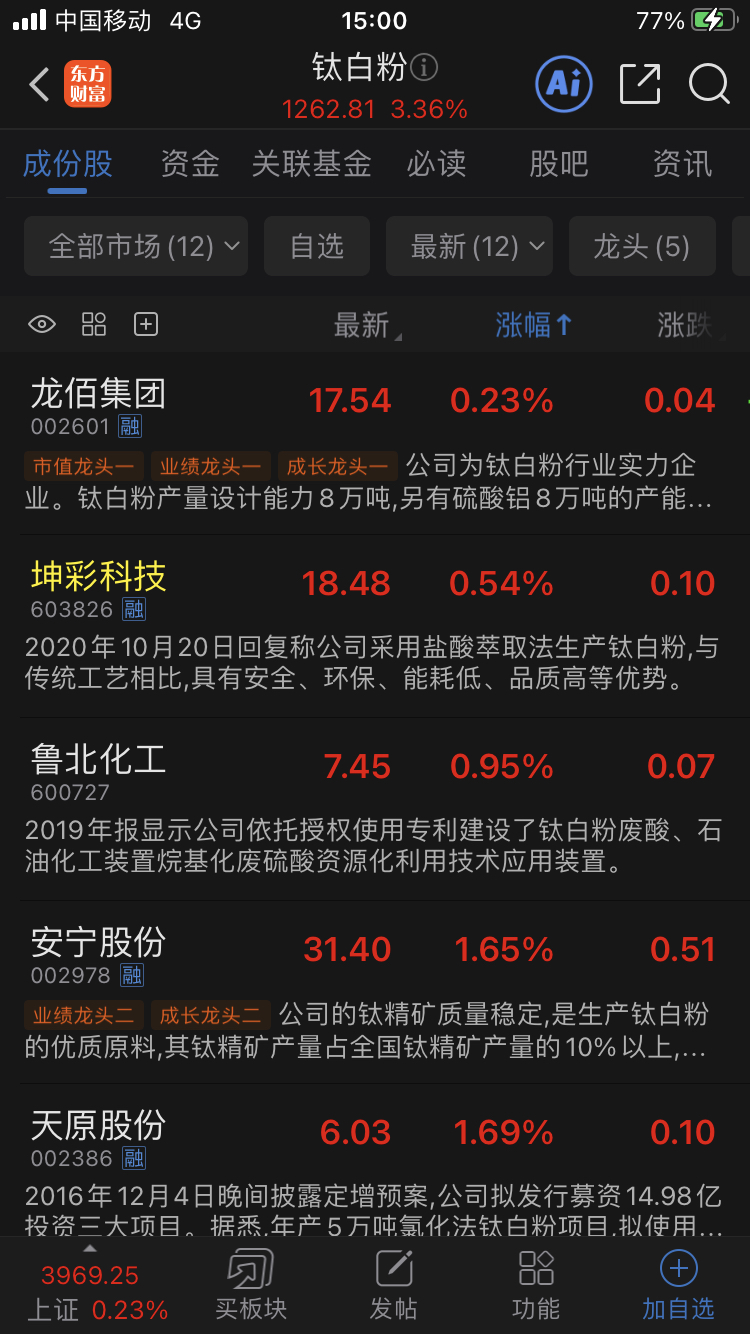Open the Ai assistant icon
Screen dimensions: 750x1334
(x=564, y=84)
